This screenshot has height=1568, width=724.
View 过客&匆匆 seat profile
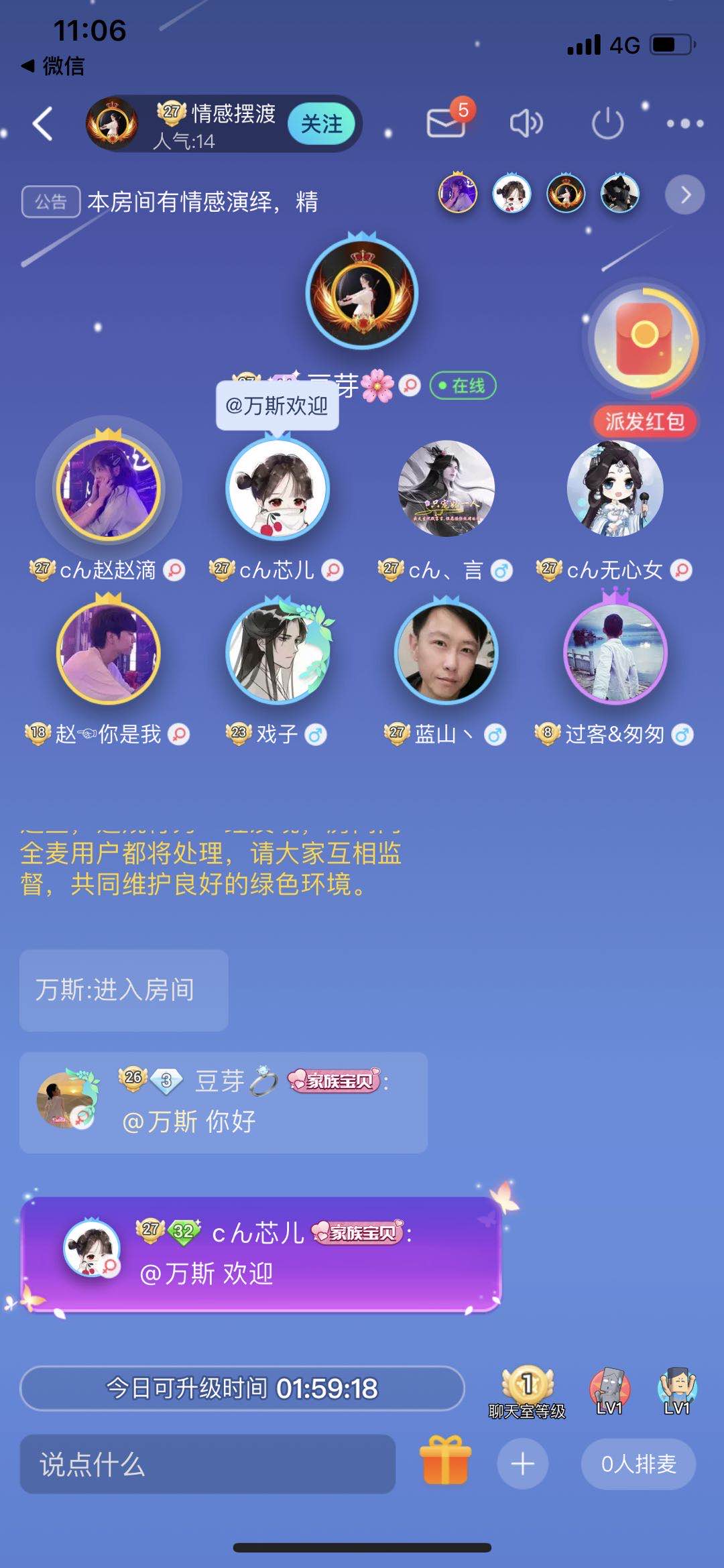[x=615, y=652]
